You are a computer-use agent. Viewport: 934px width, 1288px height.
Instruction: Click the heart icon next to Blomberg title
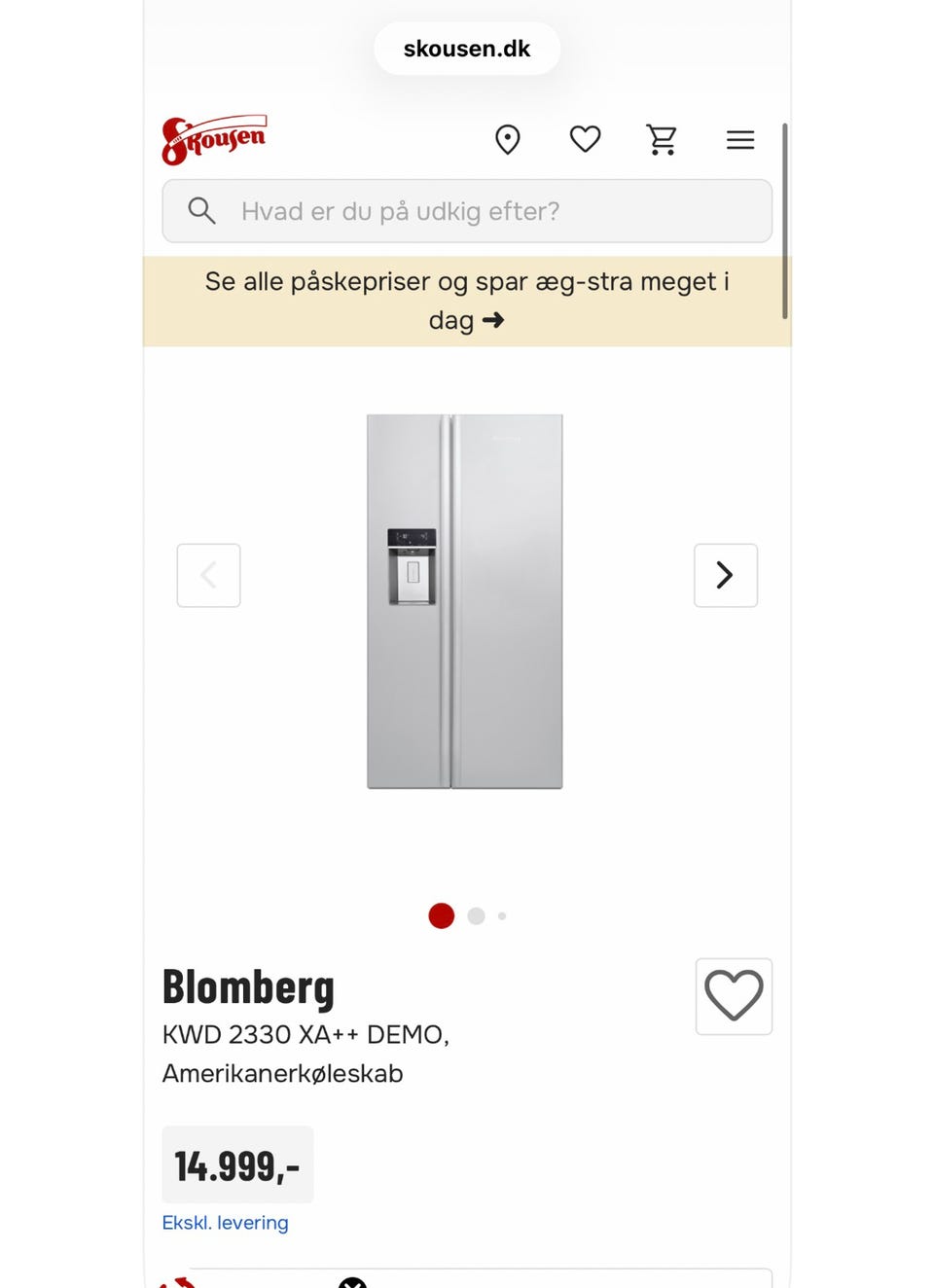734,996
